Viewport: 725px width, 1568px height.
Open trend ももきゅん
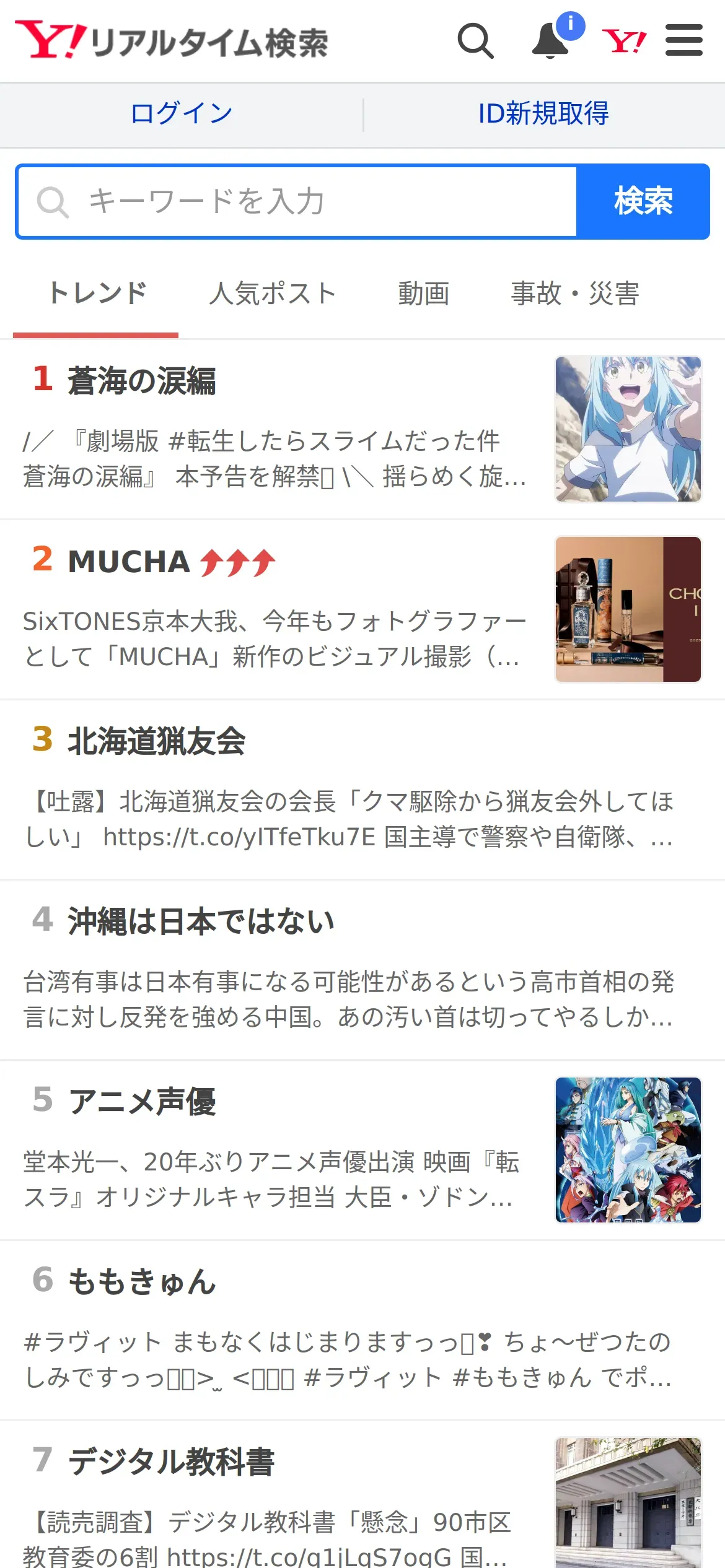coord(142,1282)
